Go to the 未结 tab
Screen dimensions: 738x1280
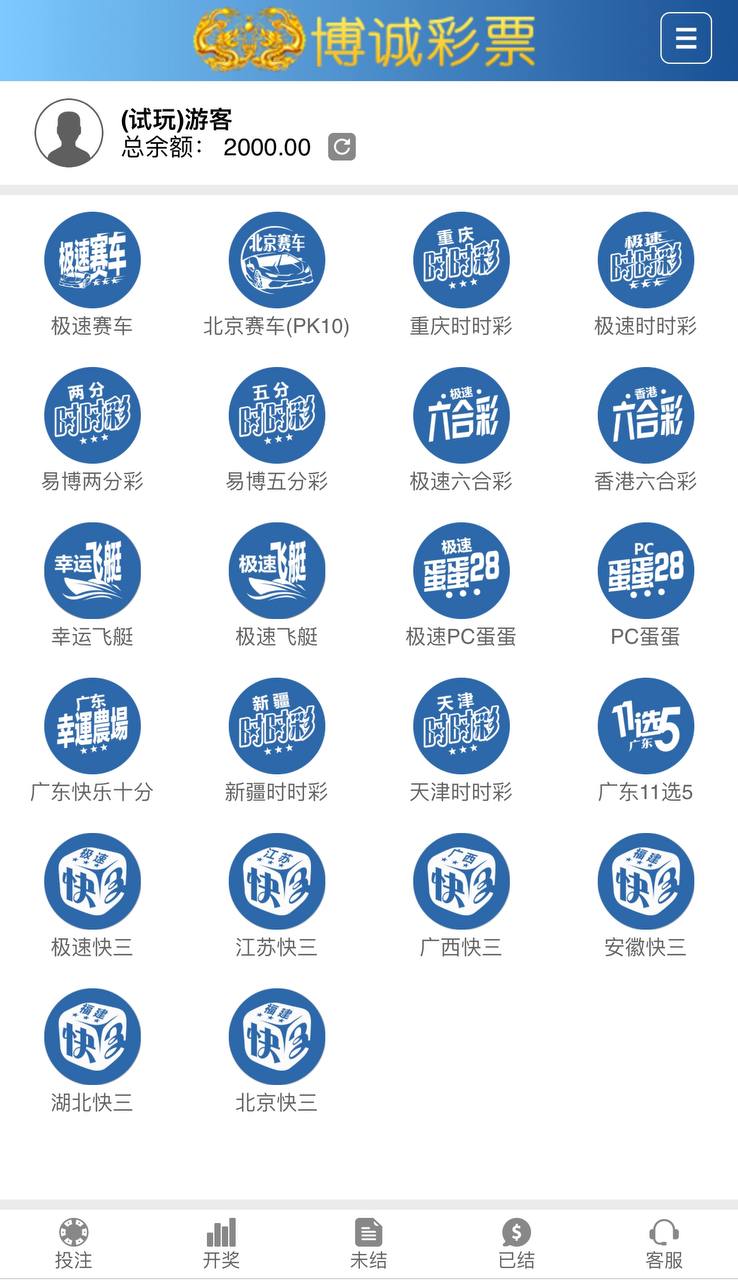click(x=368, y=1243)
